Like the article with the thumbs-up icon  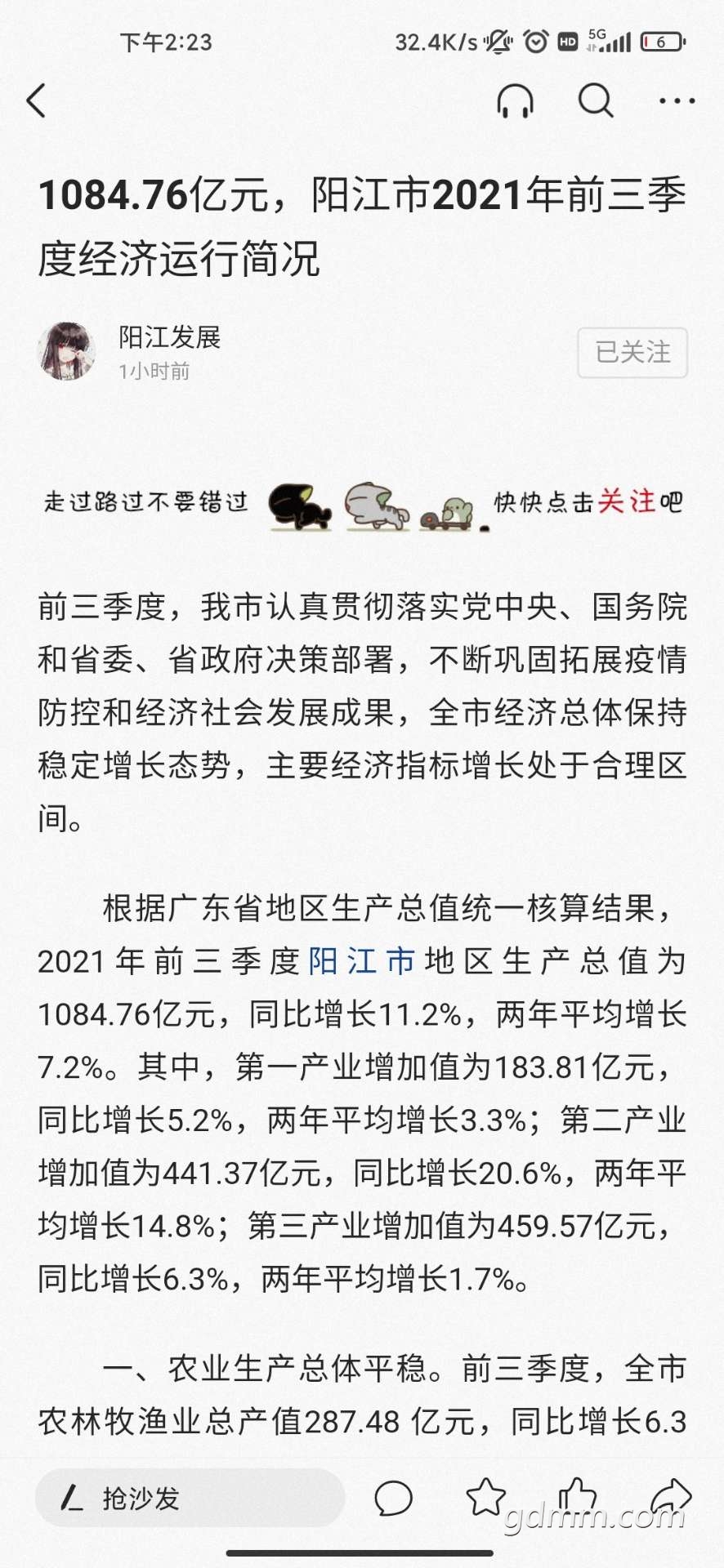point(579,1496)
